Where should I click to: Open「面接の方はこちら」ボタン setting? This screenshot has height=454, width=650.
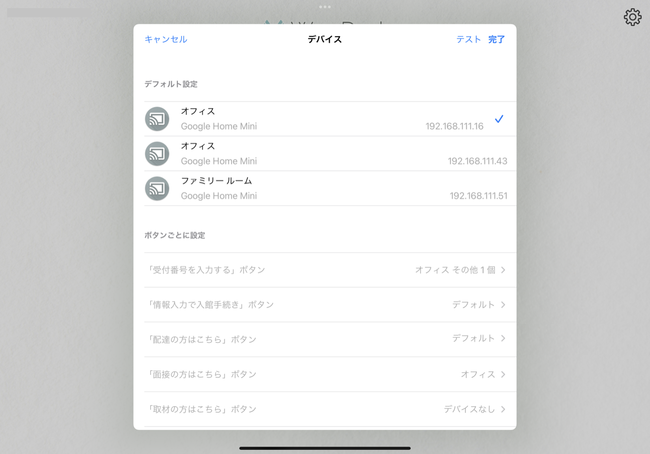(325, 374)
